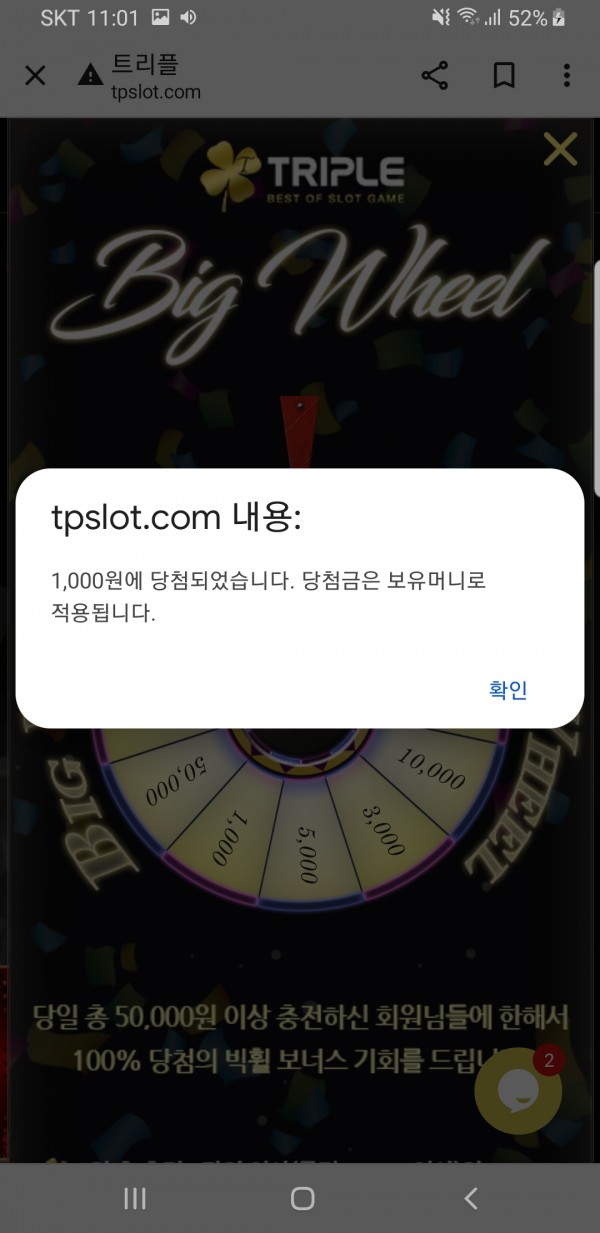600x1233 pixels.
Task: Close the browser tab with X
Action: click(35, 76)
